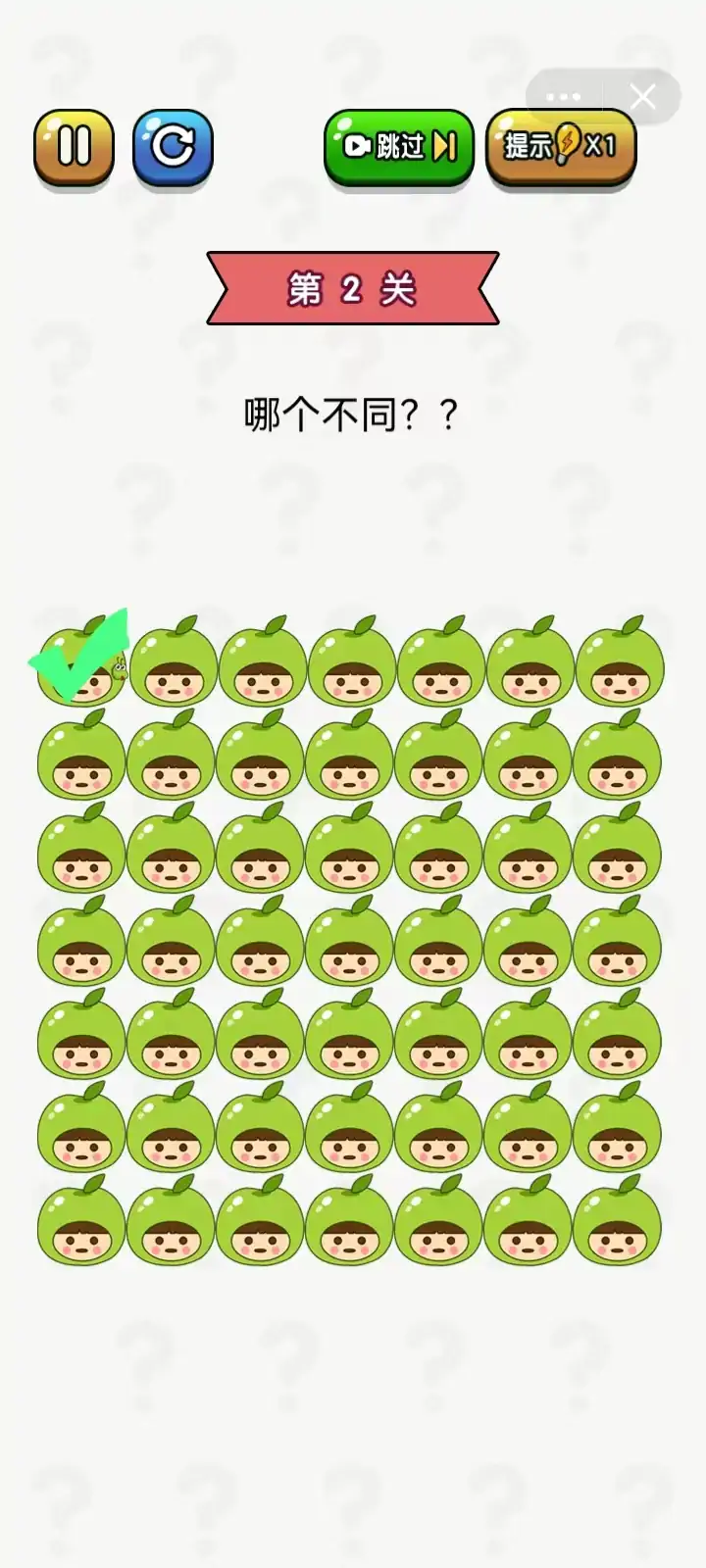This screenshot has height=1568, width=706.
Task: Restart the current level
Action: click(173, 147)
